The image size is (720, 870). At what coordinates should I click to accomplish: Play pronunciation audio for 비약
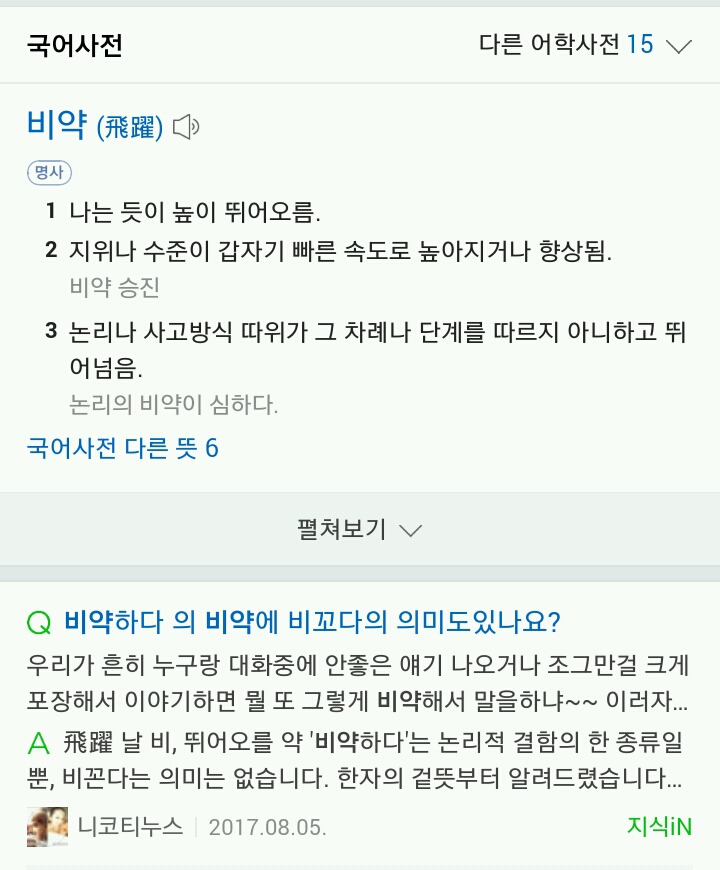[187, 127]
